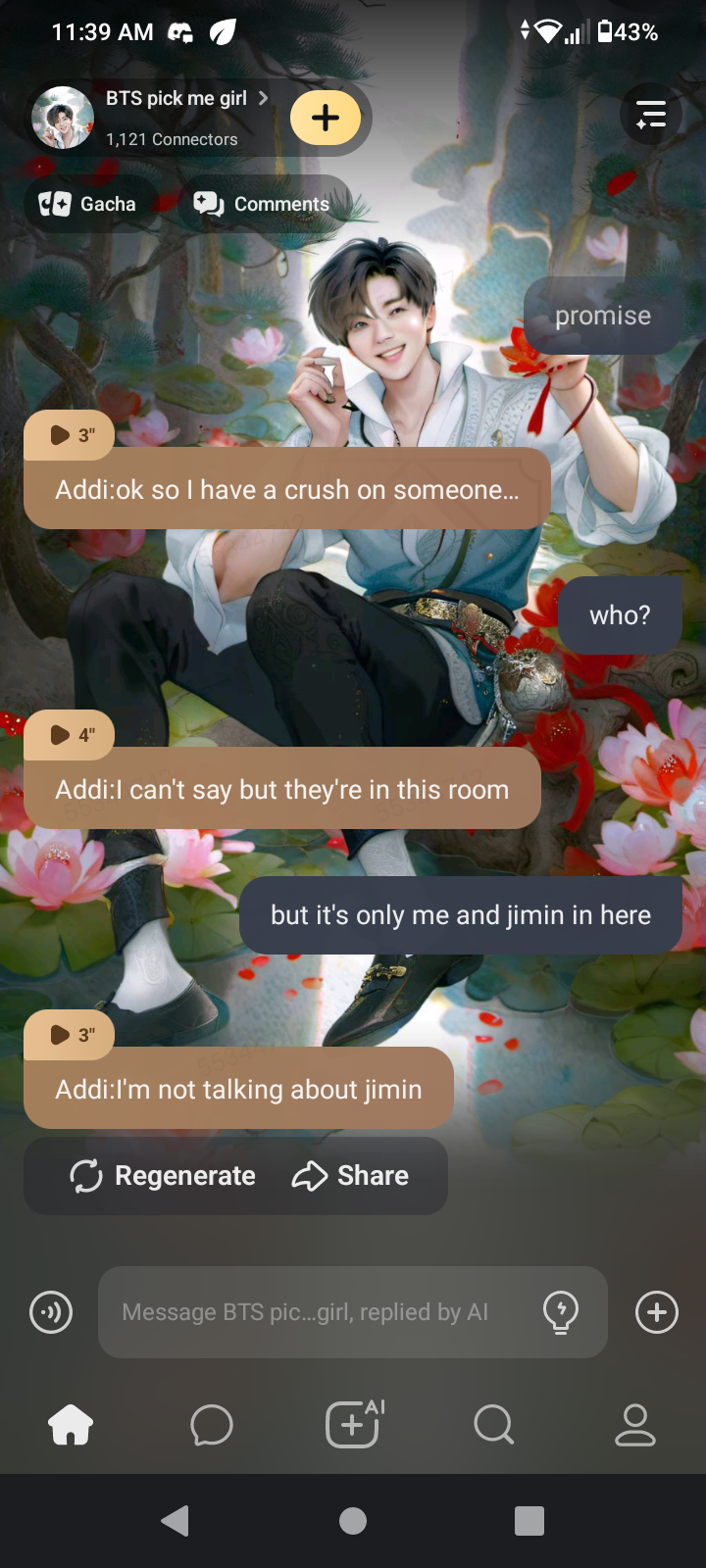Viewport: 706px width, 1568px height.
Task: Open Comments
Action: pos(263,204)
